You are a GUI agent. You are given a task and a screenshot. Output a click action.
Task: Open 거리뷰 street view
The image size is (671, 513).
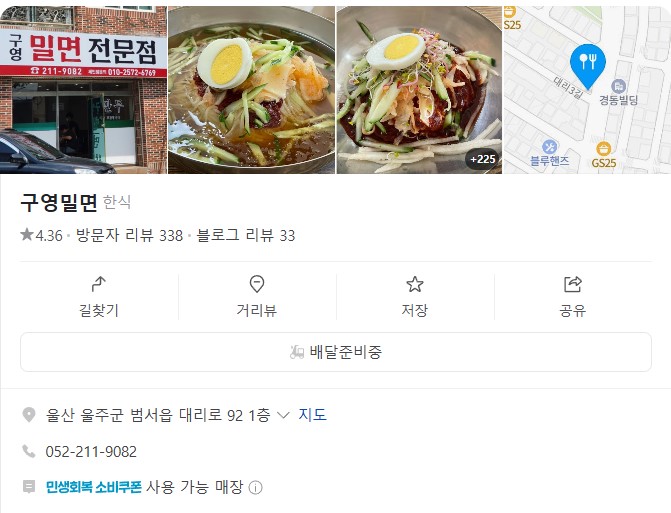coord(256,297)
